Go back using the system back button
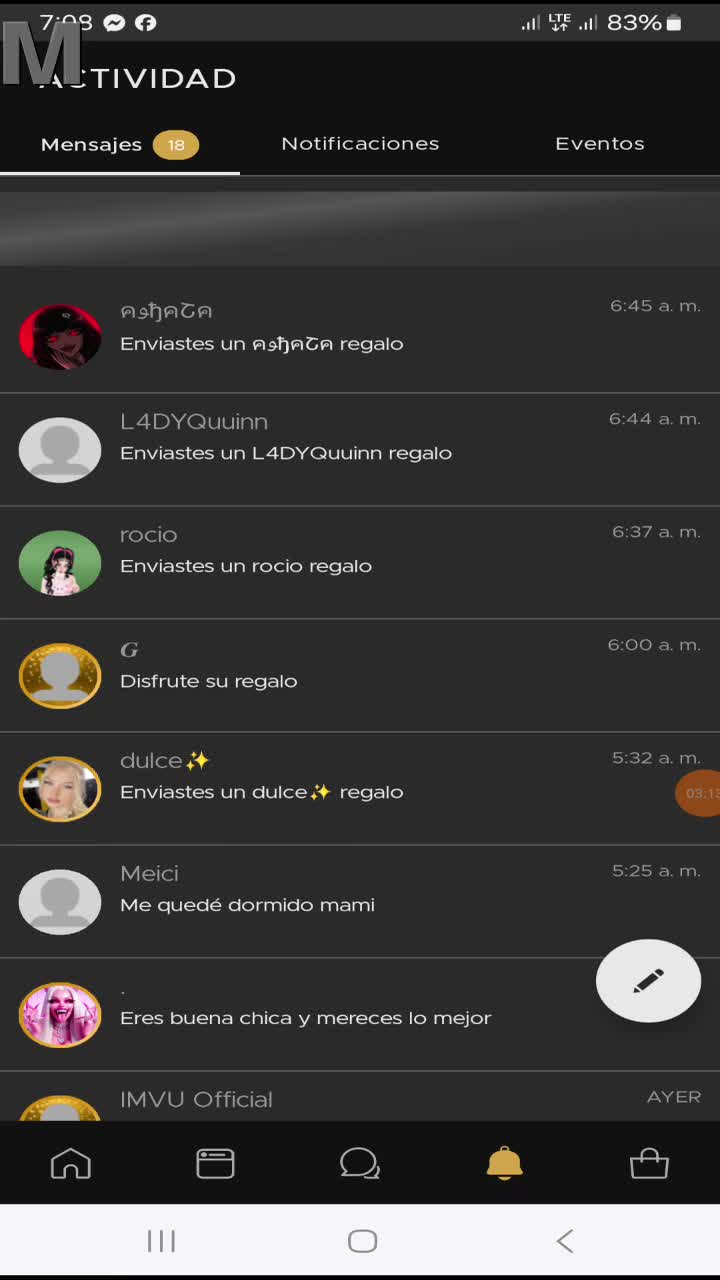Image resolution: width=720 pixels, height=1280 pixels. pos(565,1241)
